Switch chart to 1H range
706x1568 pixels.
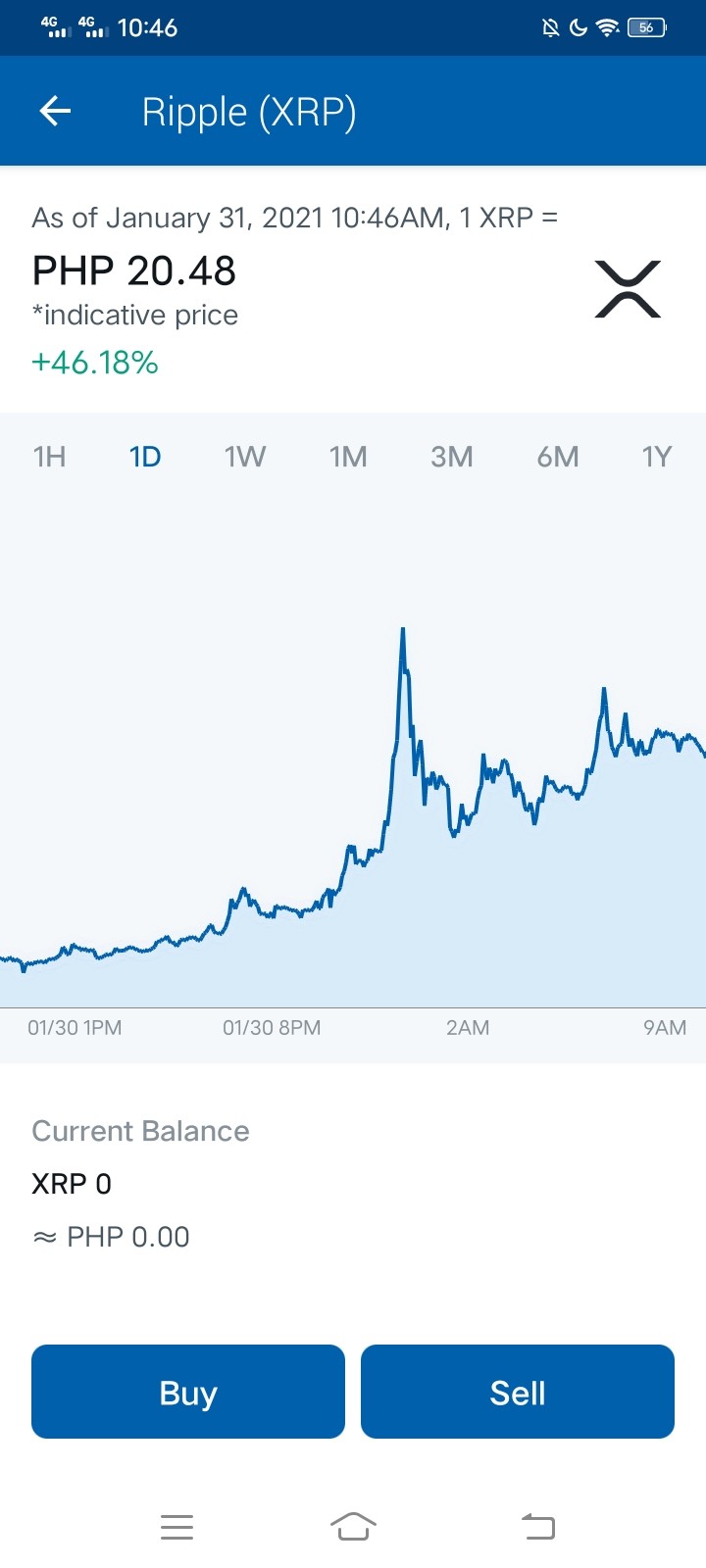(49, 457)
